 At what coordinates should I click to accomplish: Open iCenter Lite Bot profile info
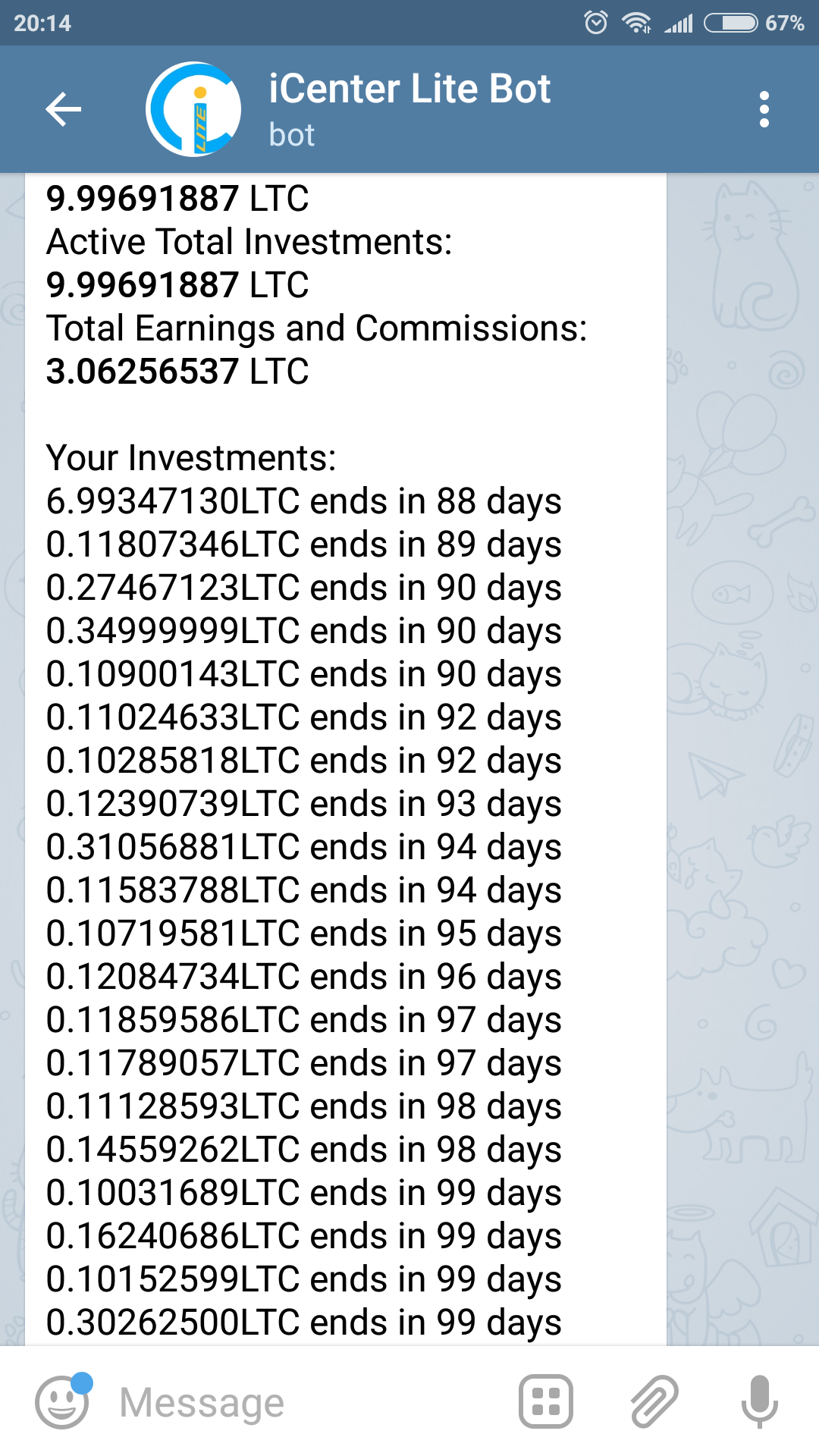(409, 108)
